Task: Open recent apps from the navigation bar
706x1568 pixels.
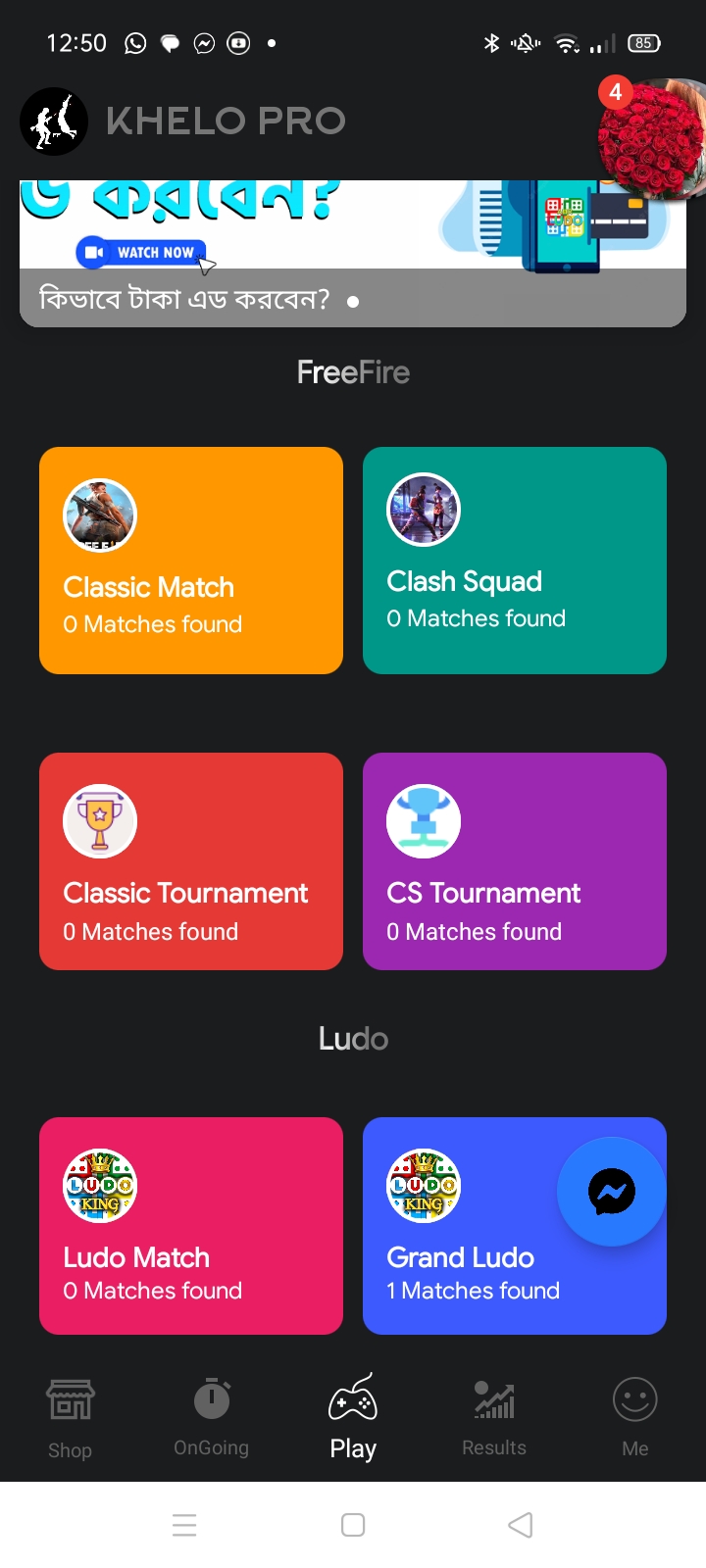Action: (x=184, y=1525)
